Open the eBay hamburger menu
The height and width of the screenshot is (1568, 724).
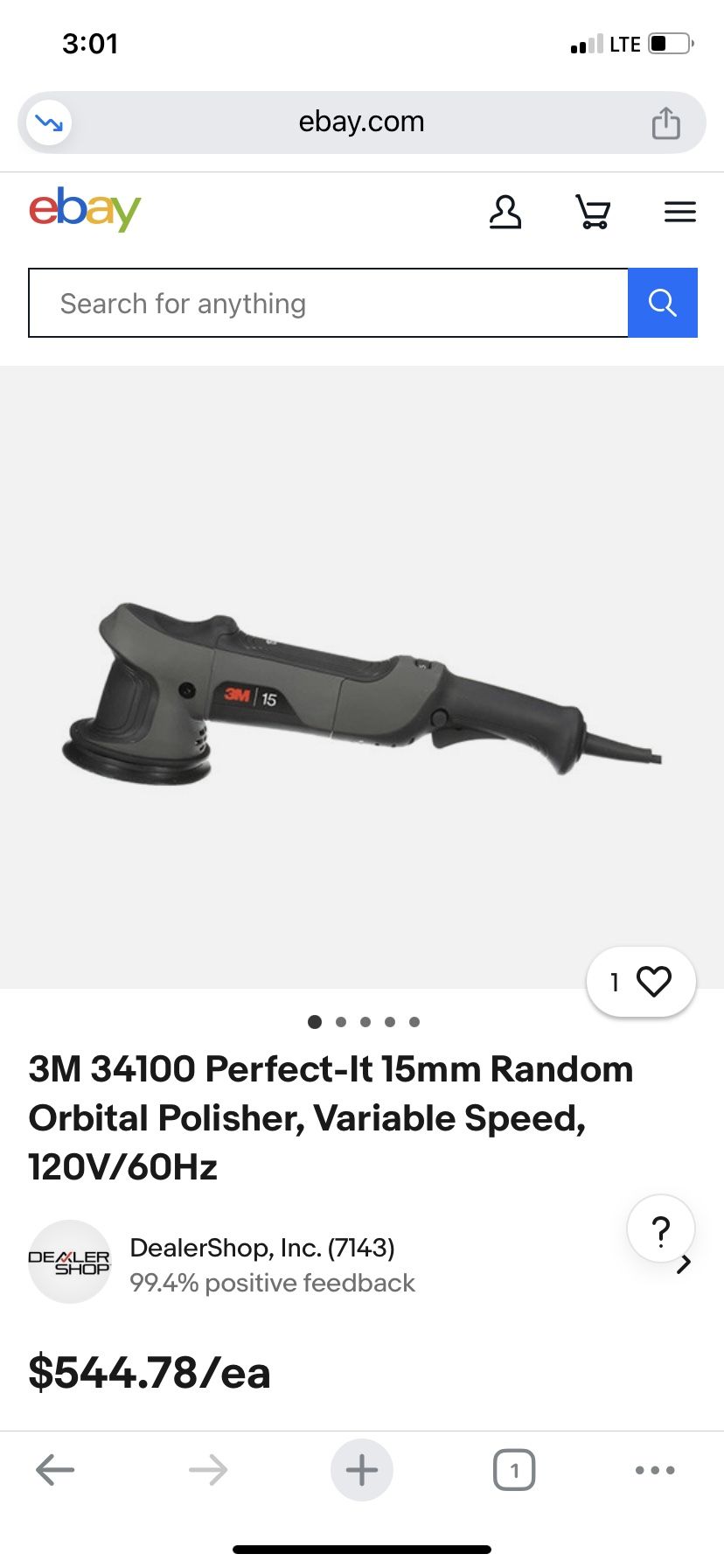pos(680,211)
